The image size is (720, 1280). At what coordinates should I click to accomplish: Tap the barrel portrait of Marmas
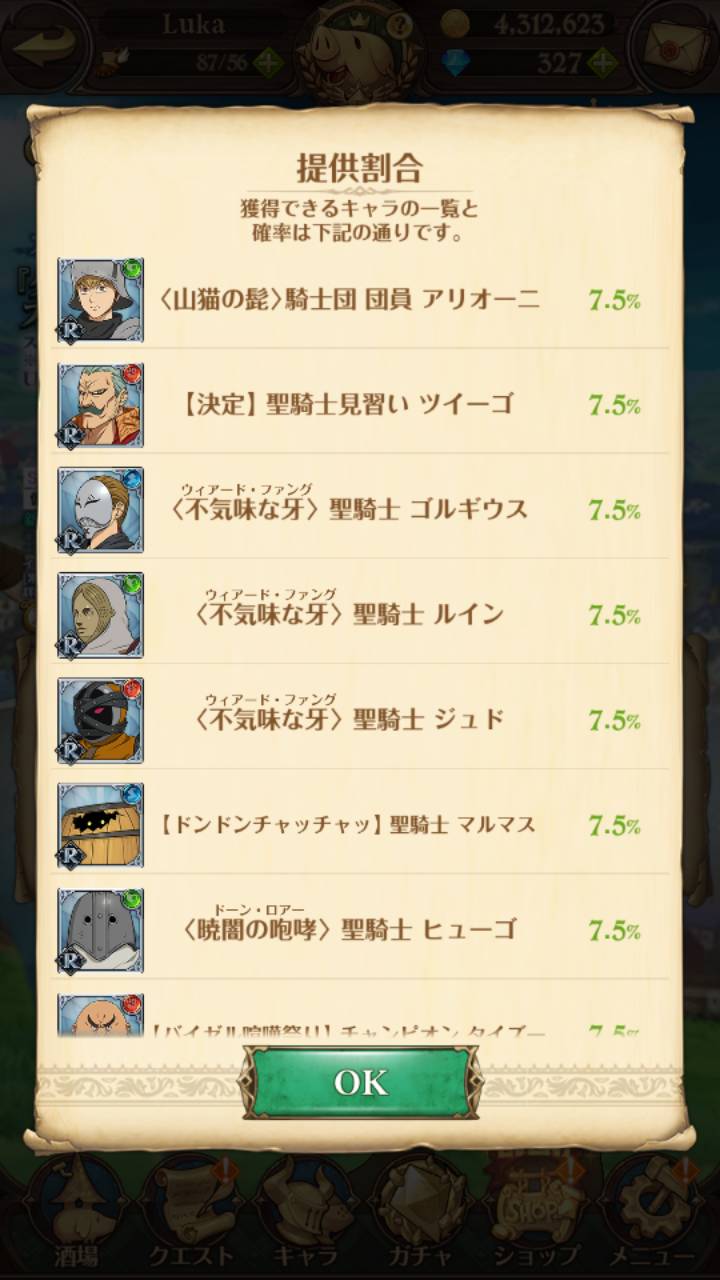(98, 822)
